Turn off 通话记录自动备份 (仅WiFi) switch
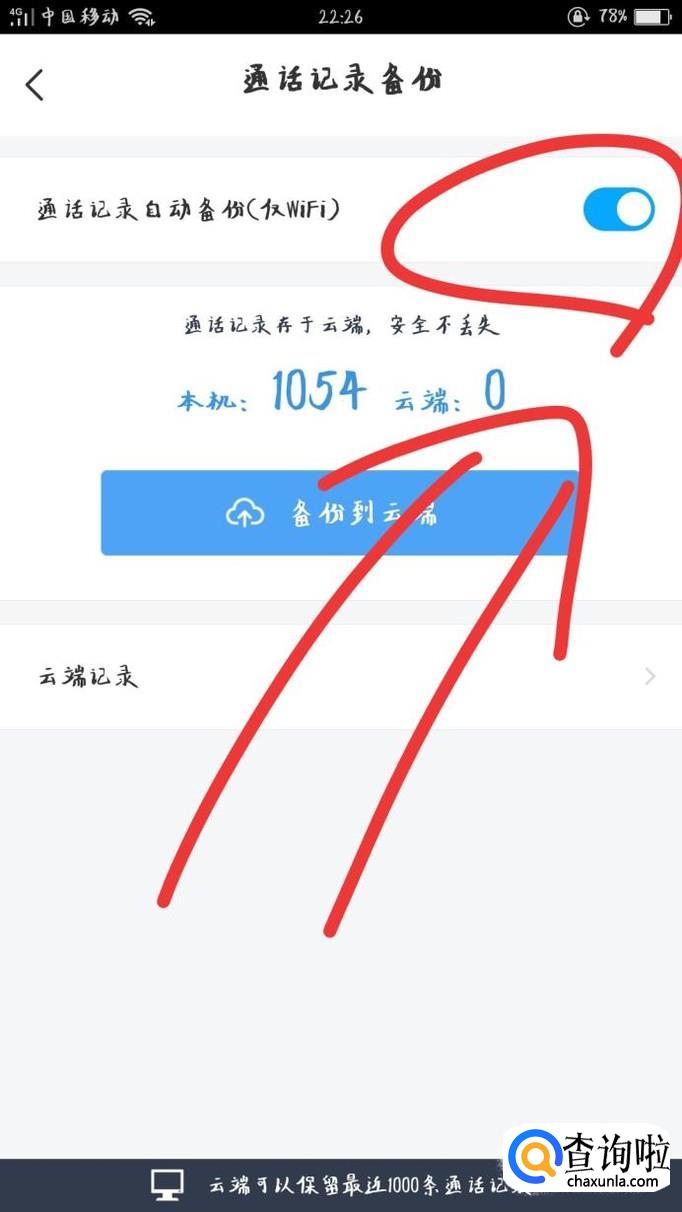The width and height of the screenshot is (682, 1212). pyautogui.click(x=618, y=210)
